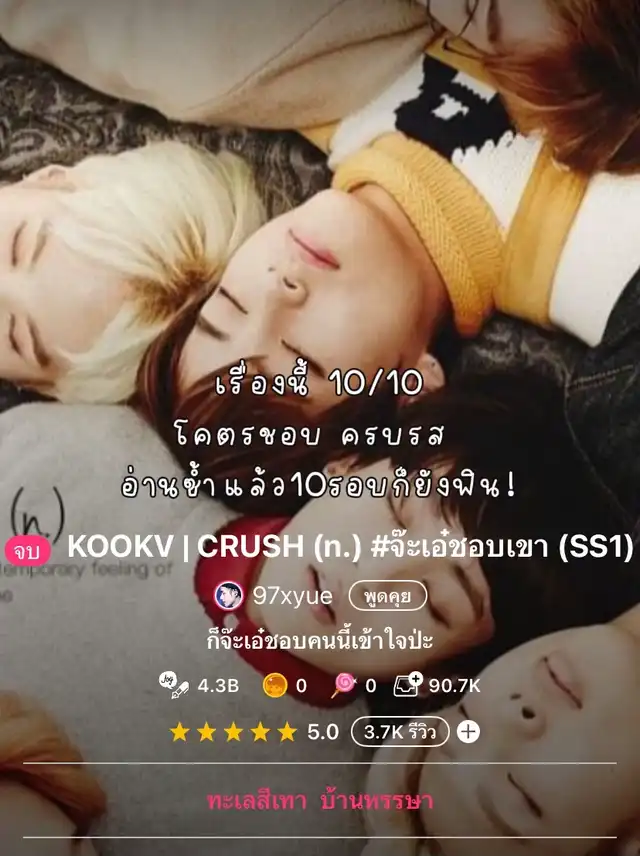This screenshot has height=856, width=640.
Task: Select the ทะเลสีเทา tag
Action: [x=257, y=801]
